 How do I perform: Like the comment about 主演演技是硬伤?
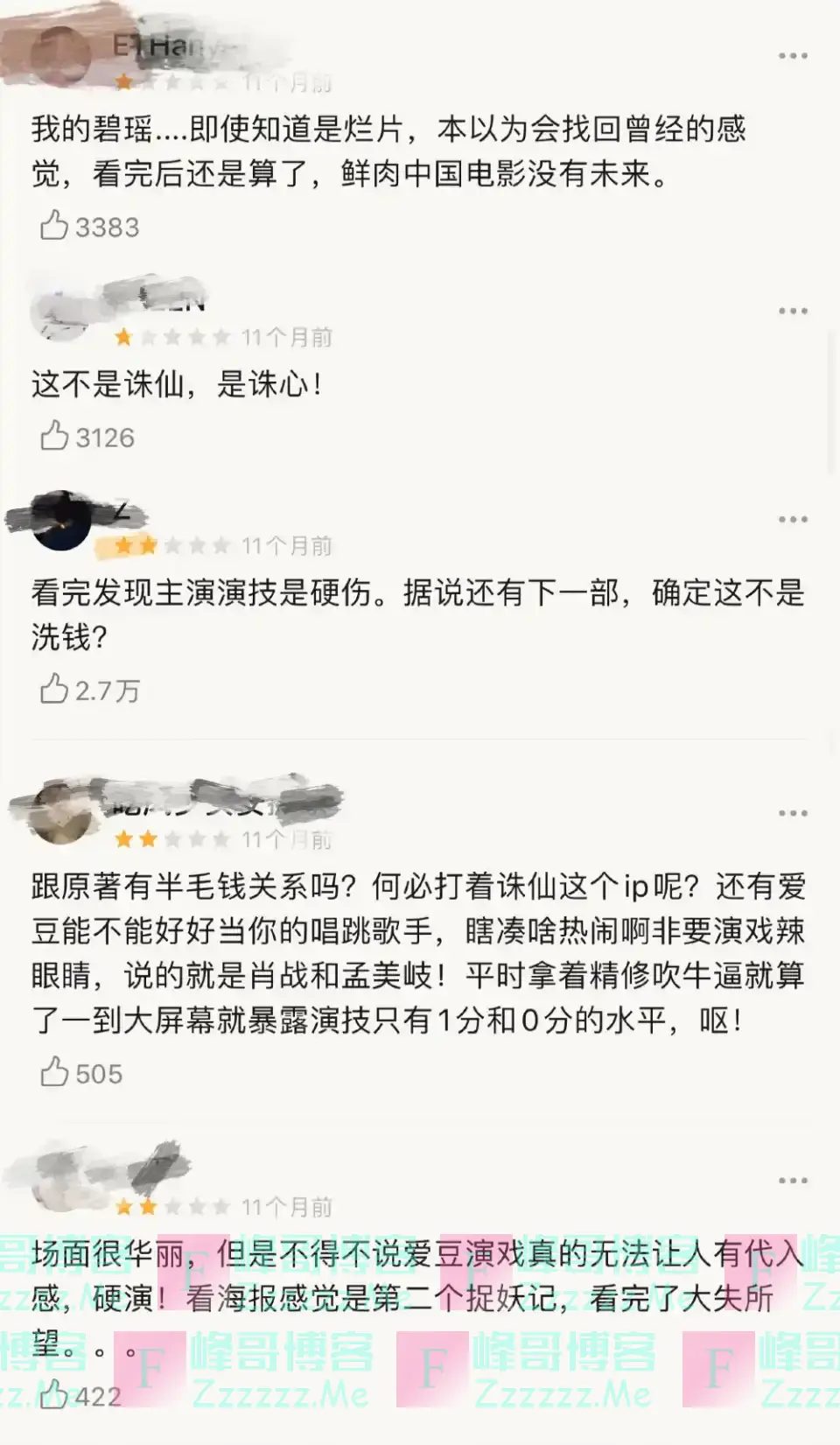[54, 690]
